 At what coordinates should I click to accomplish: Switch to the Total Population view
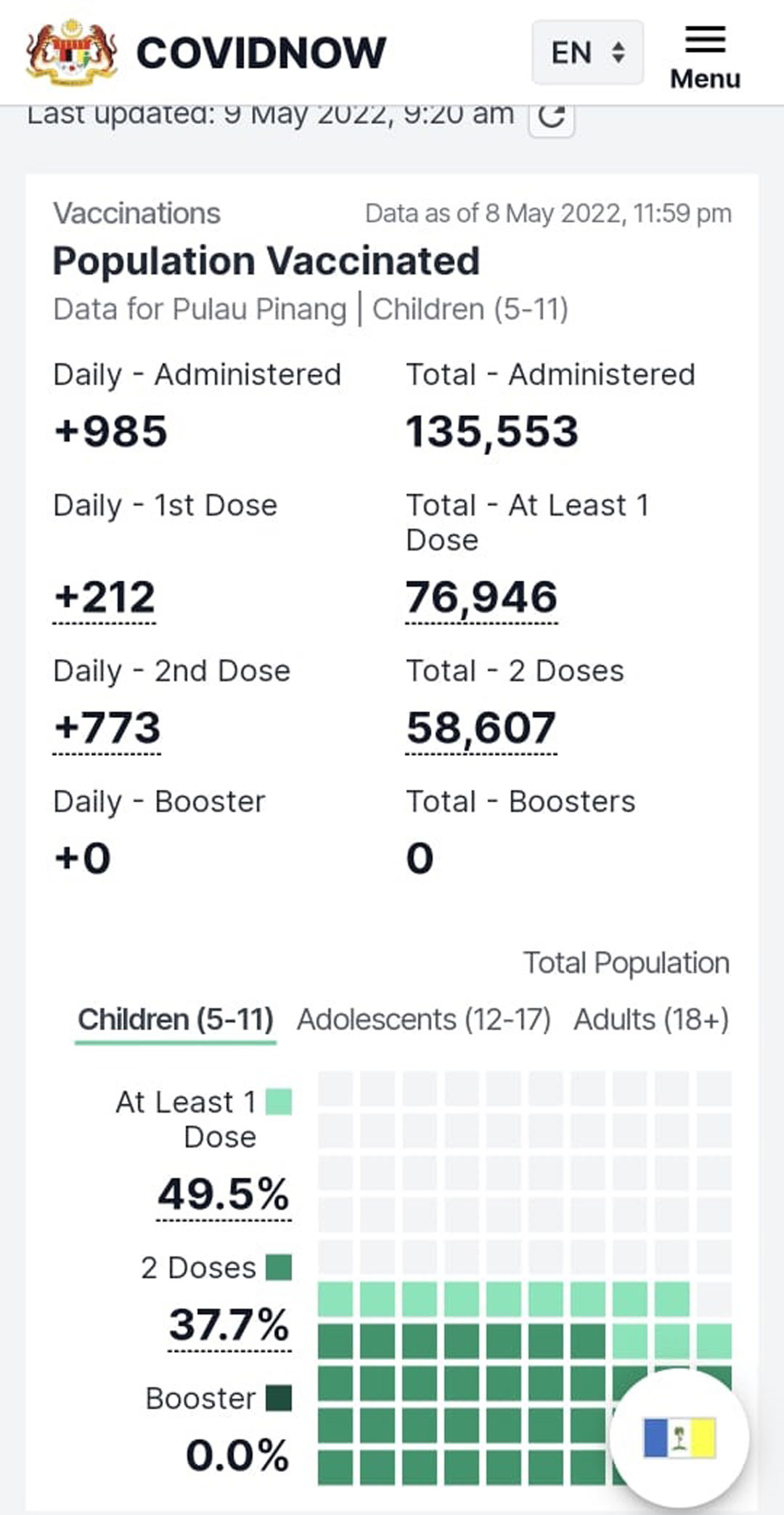626,963
